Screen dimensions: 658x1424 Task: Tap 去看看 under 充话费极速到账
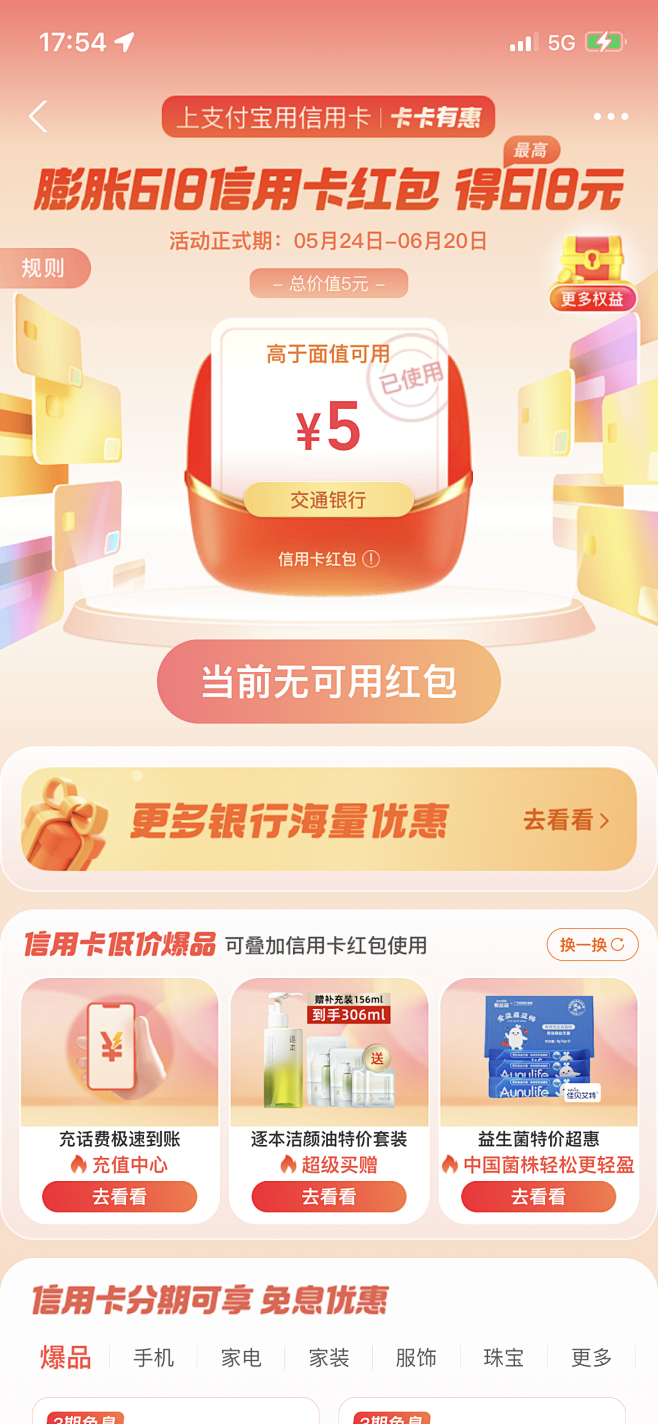click(119, 1196)
